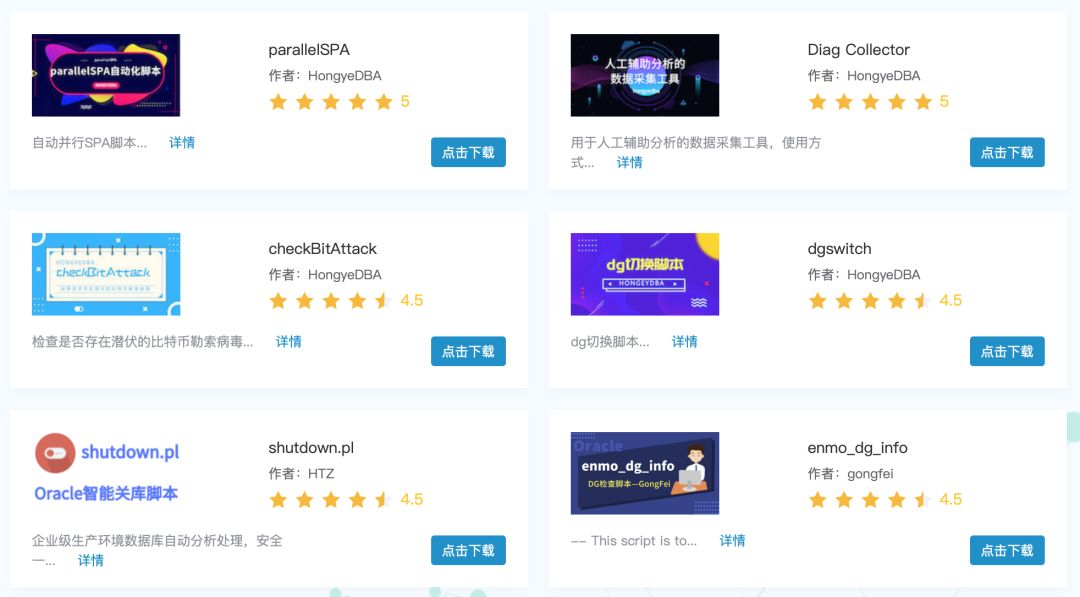Screen dimensions: 1080x597
Task: Open the checkBitAttack banner image
Action: (106, 274)
